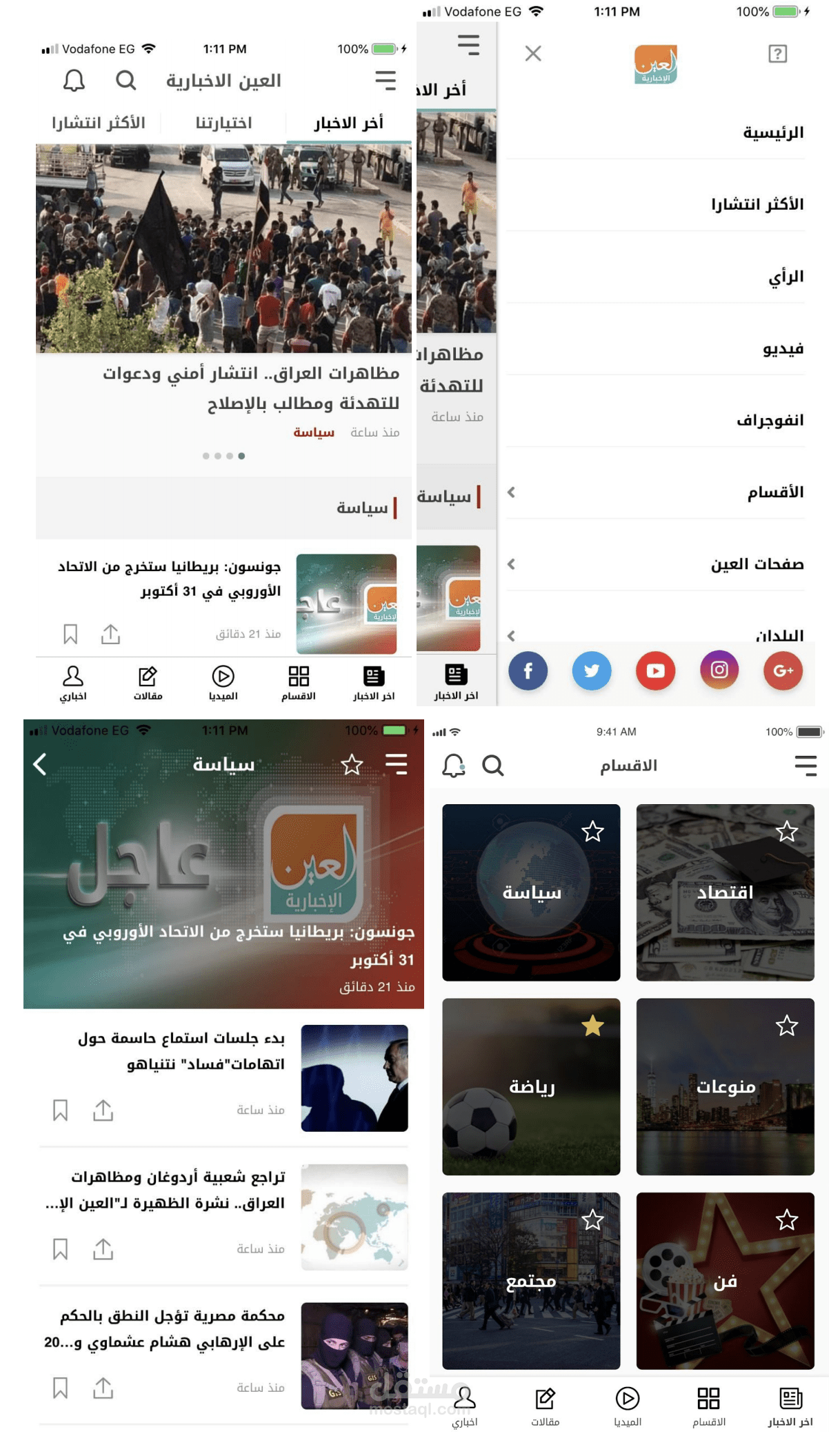Select مقالات in the bottom navigation
840x1447 pixels.
[x=150, y=683]
